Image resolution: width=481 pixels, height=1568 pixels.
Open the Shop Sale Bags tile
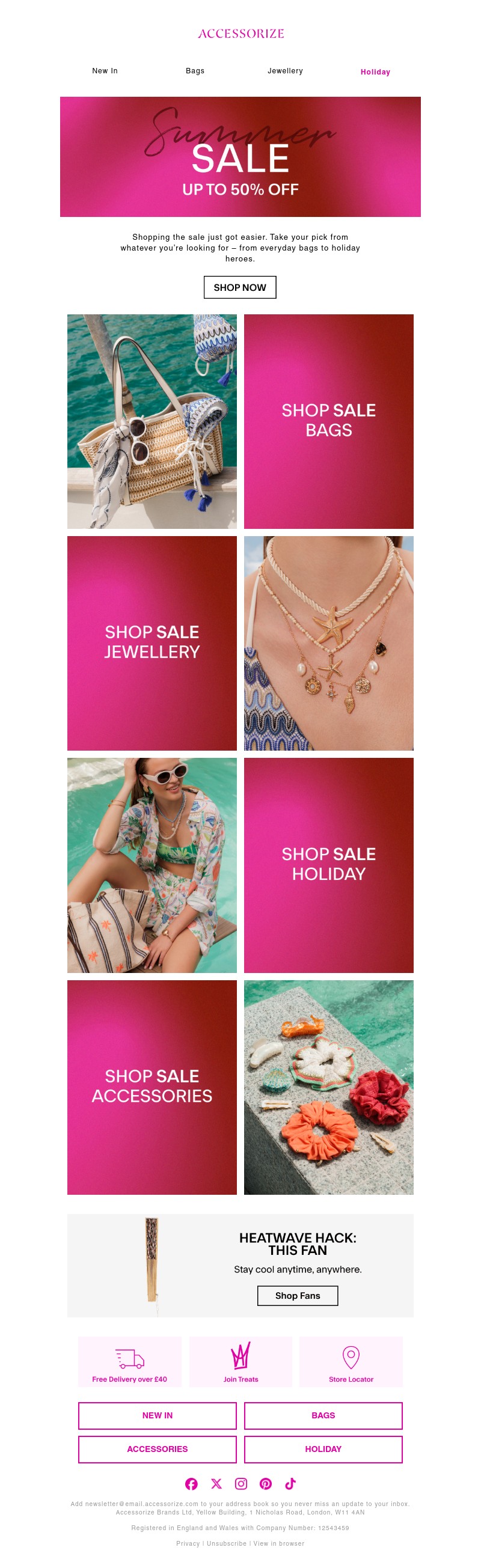point(328,421)
